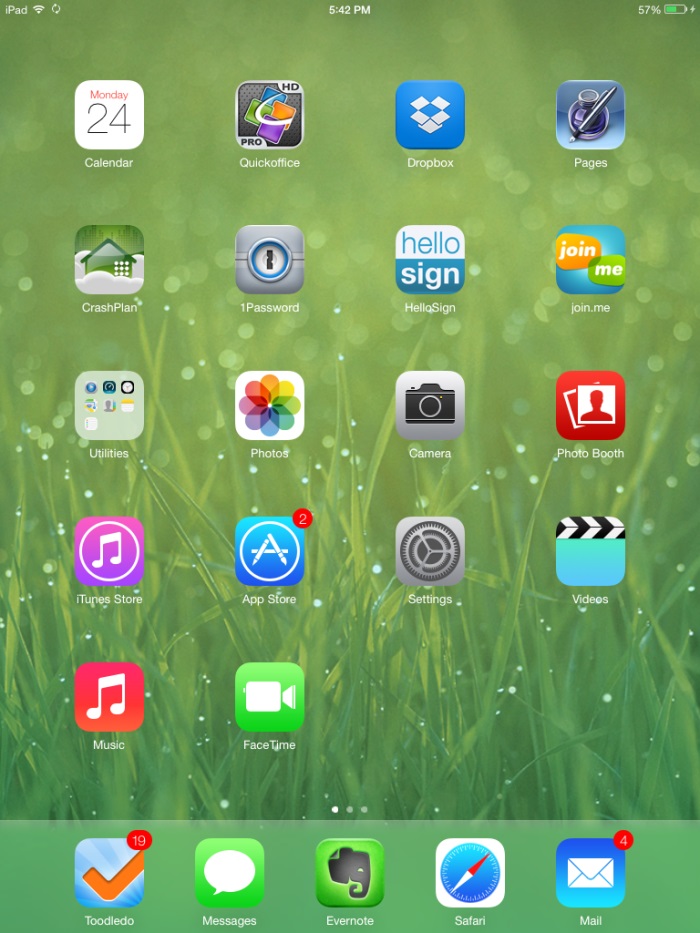Open the Photos app
Screen dimensions: 700x933
(269, 406)
